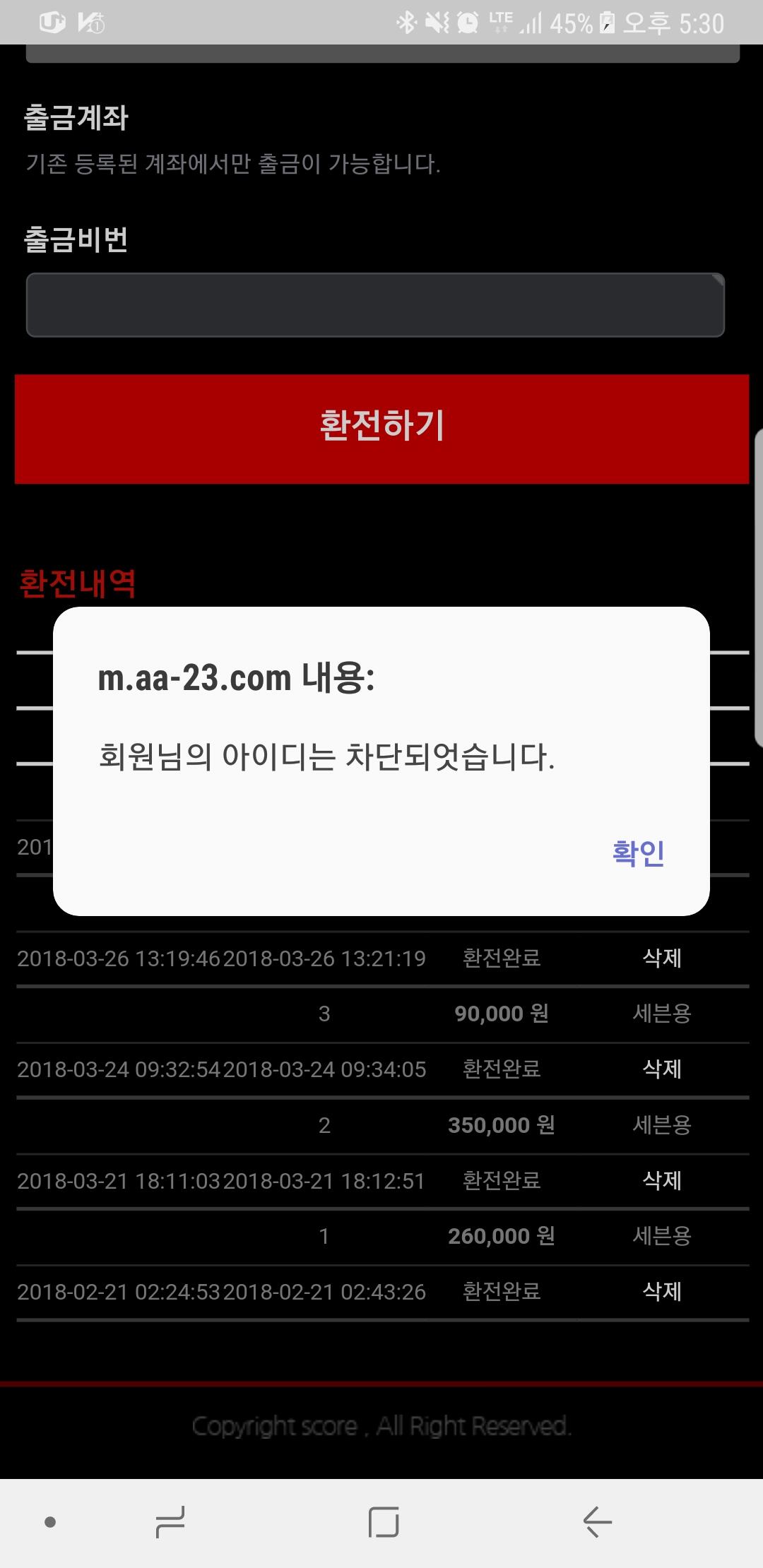
Task: Focus the 출금비번 password field
Action: [375, 304]
